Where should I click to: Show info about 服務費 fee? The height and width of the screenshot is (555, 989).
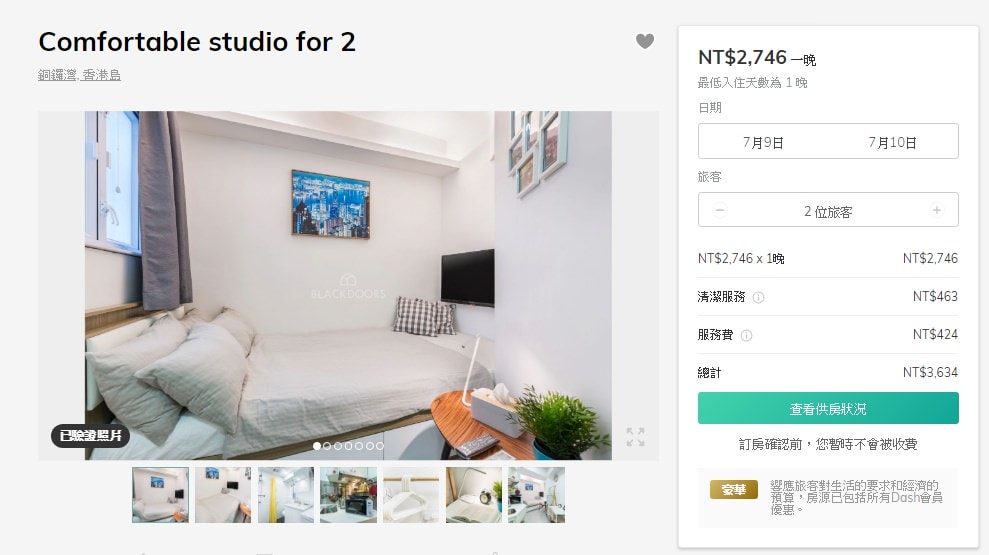click(746, 336)
